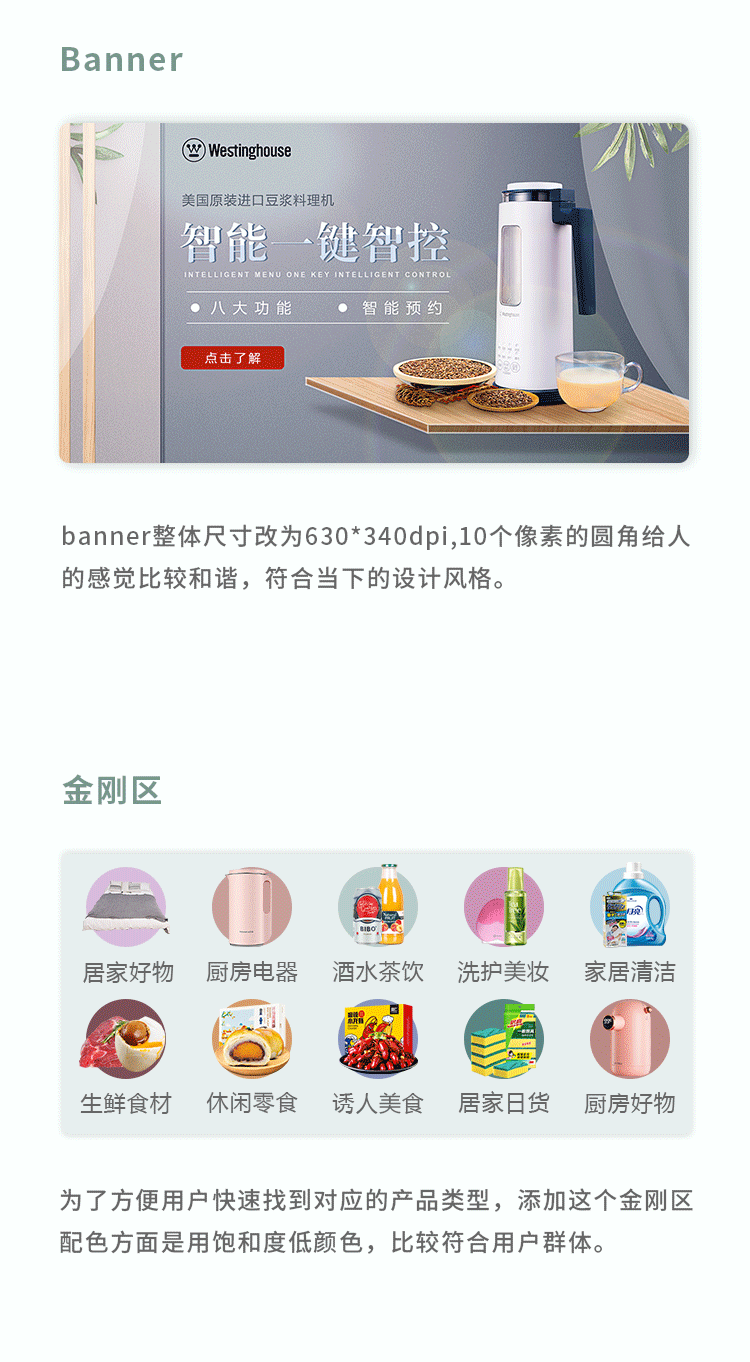This screenshot has height=1362, width=750.
Task: Select the 家居清洁 cleaning category icon
Action: pyautogui.click(x=629, y=907)
